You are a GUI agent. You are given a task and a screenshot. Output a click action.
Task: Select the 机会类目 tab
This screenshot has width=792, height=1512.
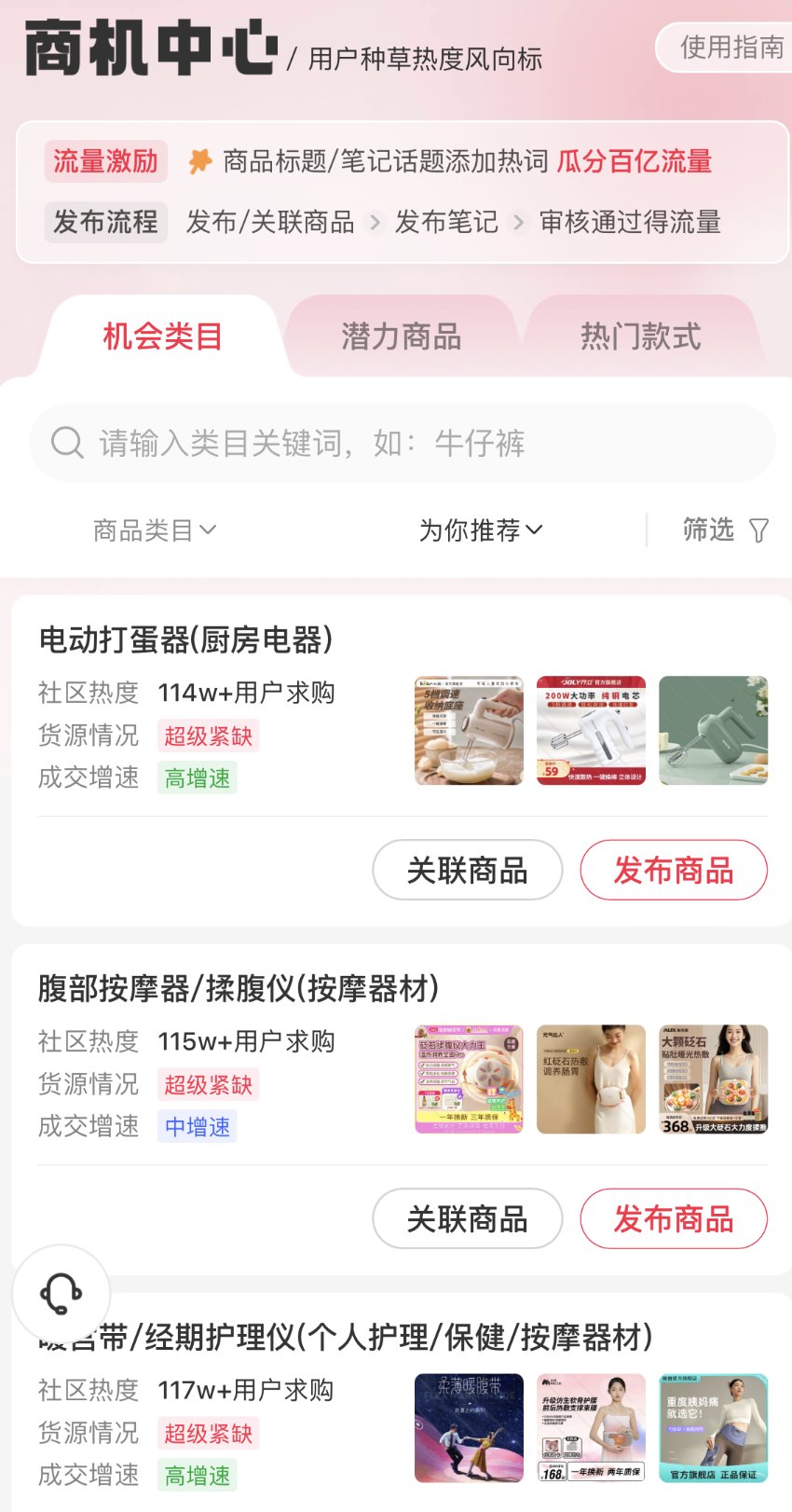pos(162,337)
